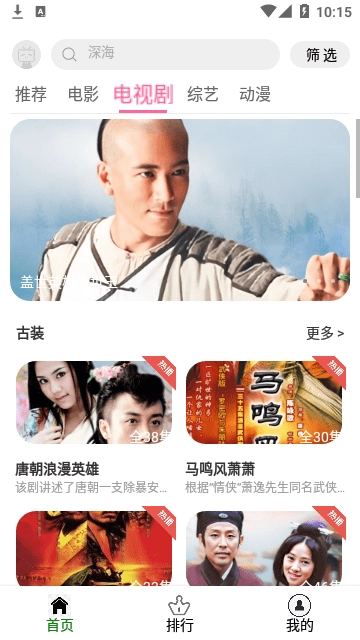This screenshot has height=640, width=360.
Task: Open the 筛选 filter button
Action: [320, 55]
